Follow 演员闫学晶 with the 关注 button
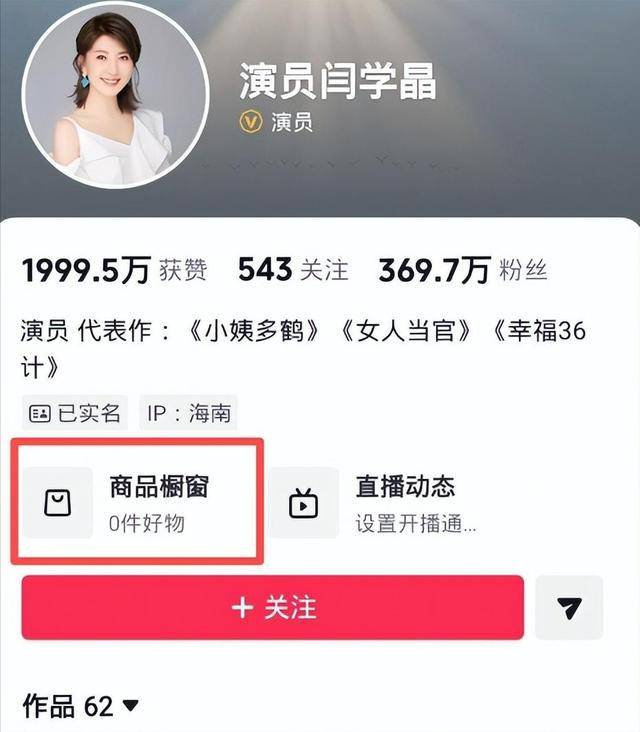640x732 pixels. click(x=272, y=608)
